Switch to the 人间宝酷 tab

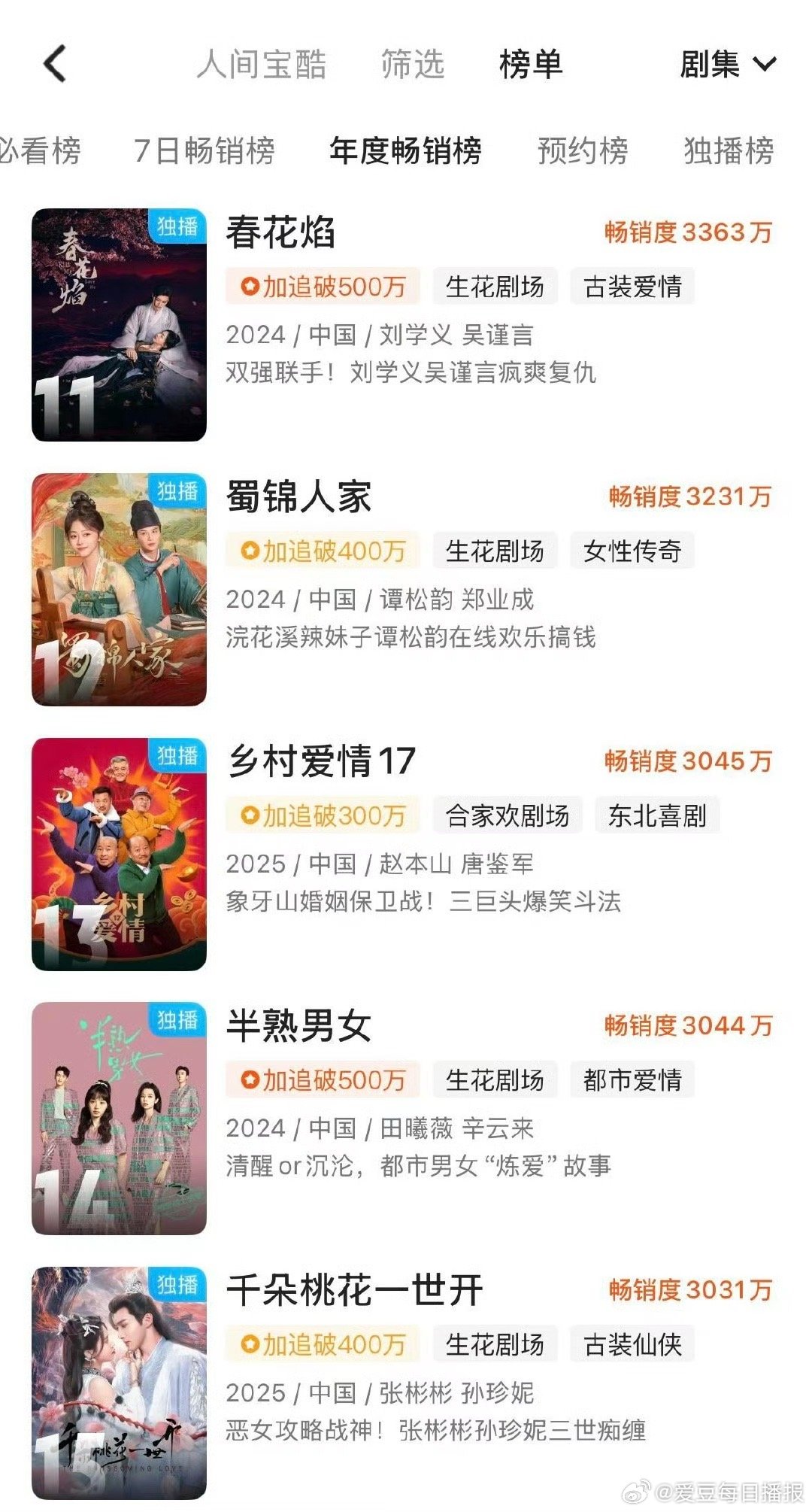[x=262, y=64]
